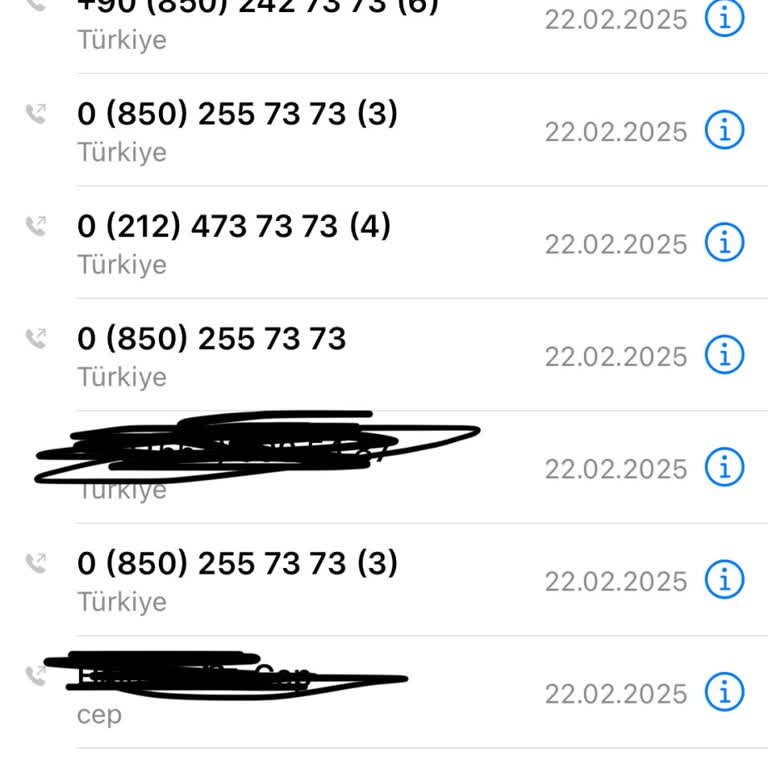View details of +90 (850) 242 73 73

(x=725, y=18)
